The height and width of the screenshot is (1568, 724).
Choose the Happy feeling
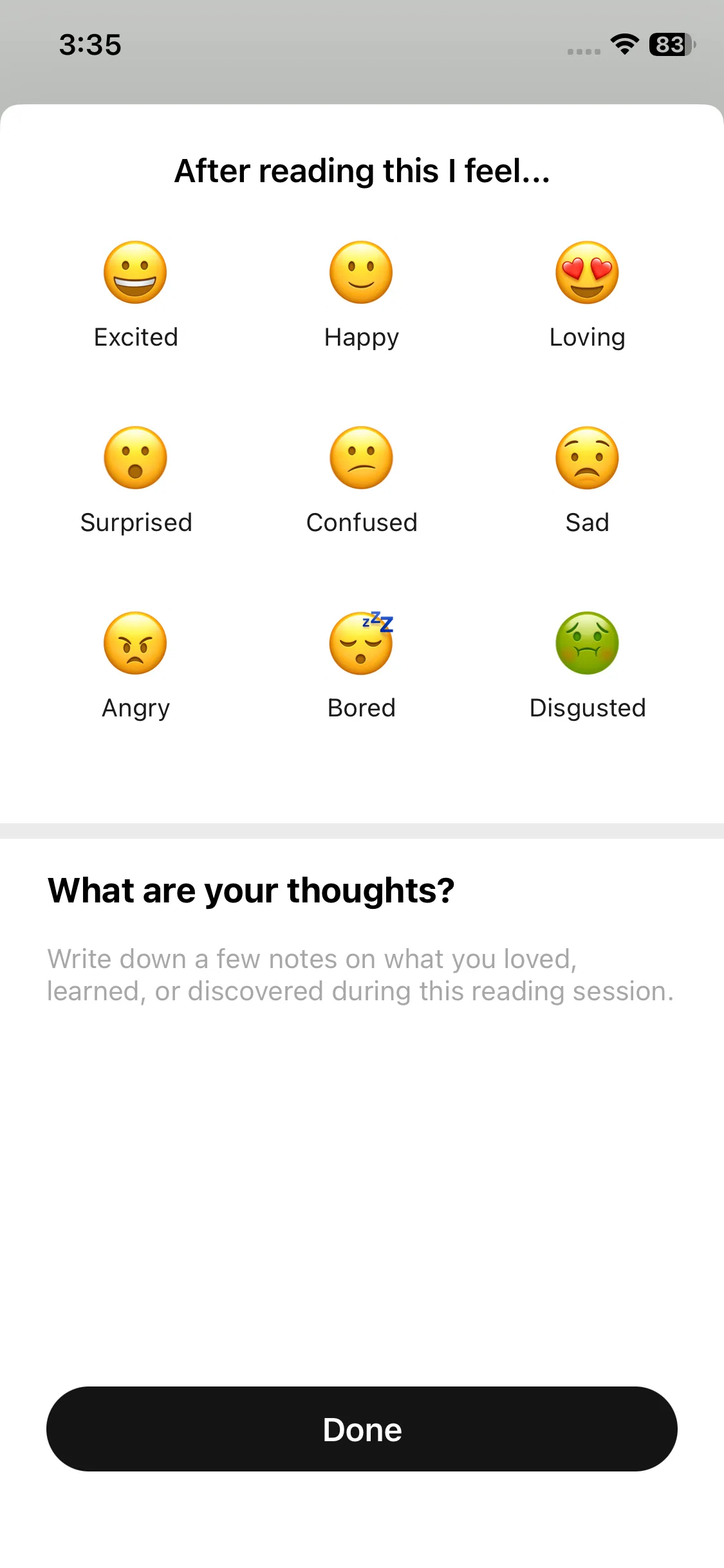click(x=361, y=273)
